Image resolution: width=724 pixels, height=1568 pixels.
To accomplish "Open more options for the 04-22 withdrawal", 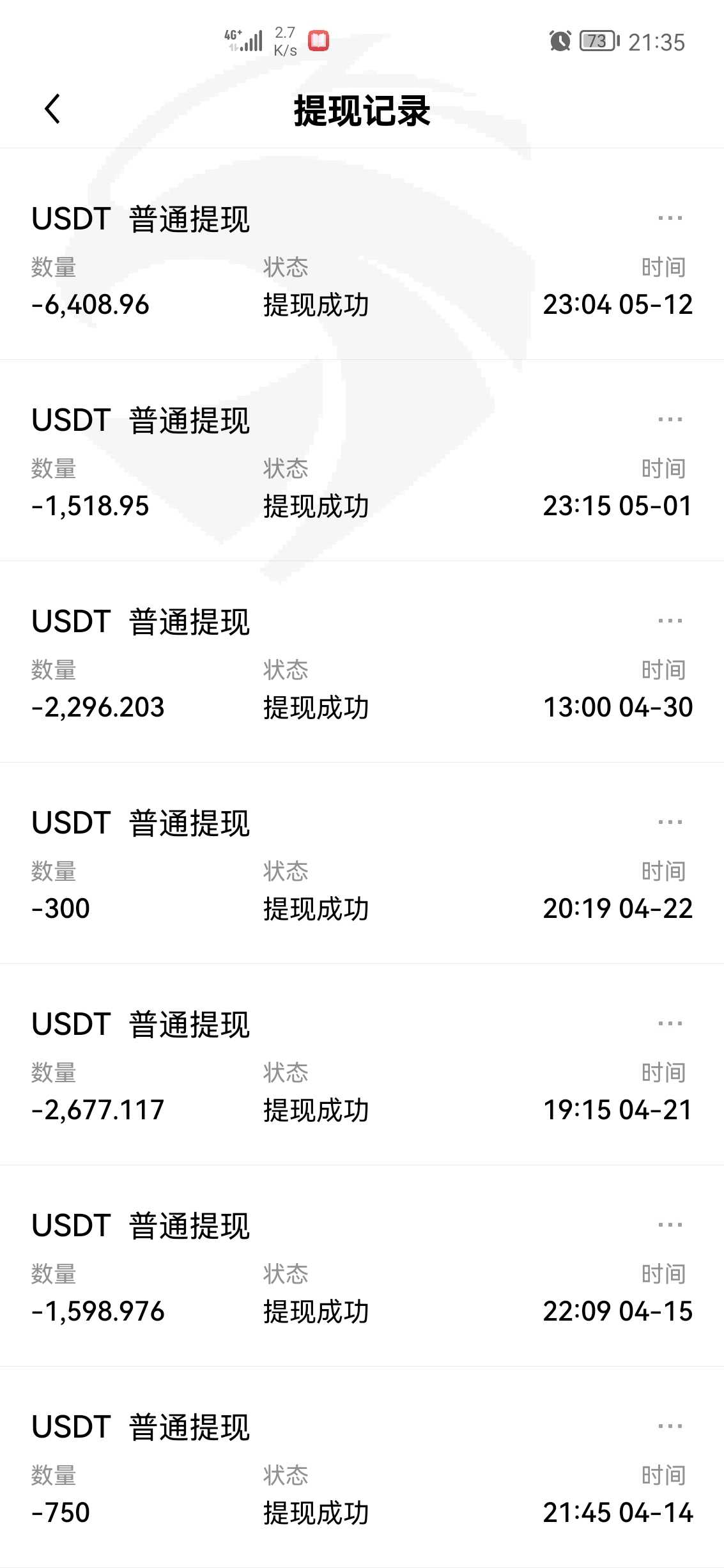I will pyautogui.click(x=670, y=823).
